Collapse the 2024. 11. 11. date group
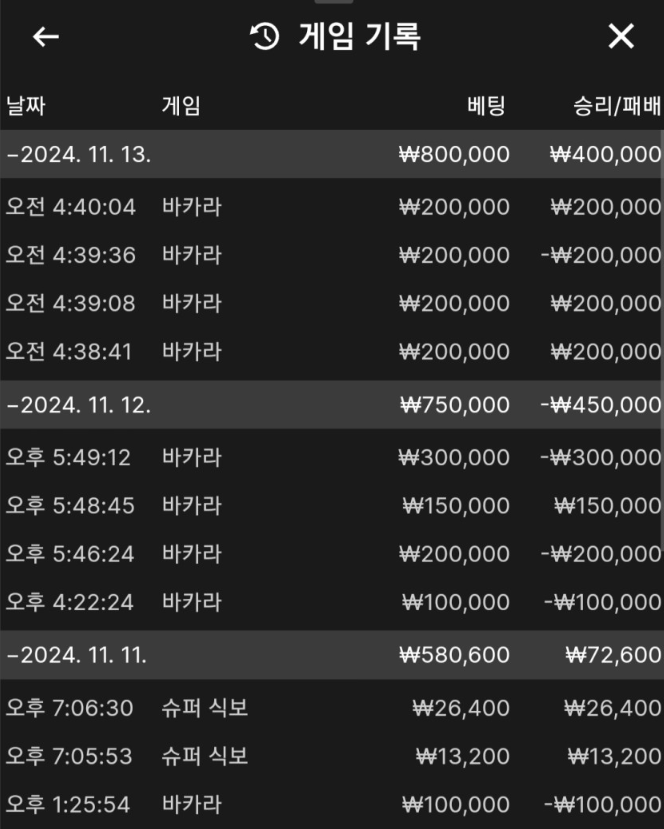The height and width of the screenshot is (829, 664). coord(78,656)
